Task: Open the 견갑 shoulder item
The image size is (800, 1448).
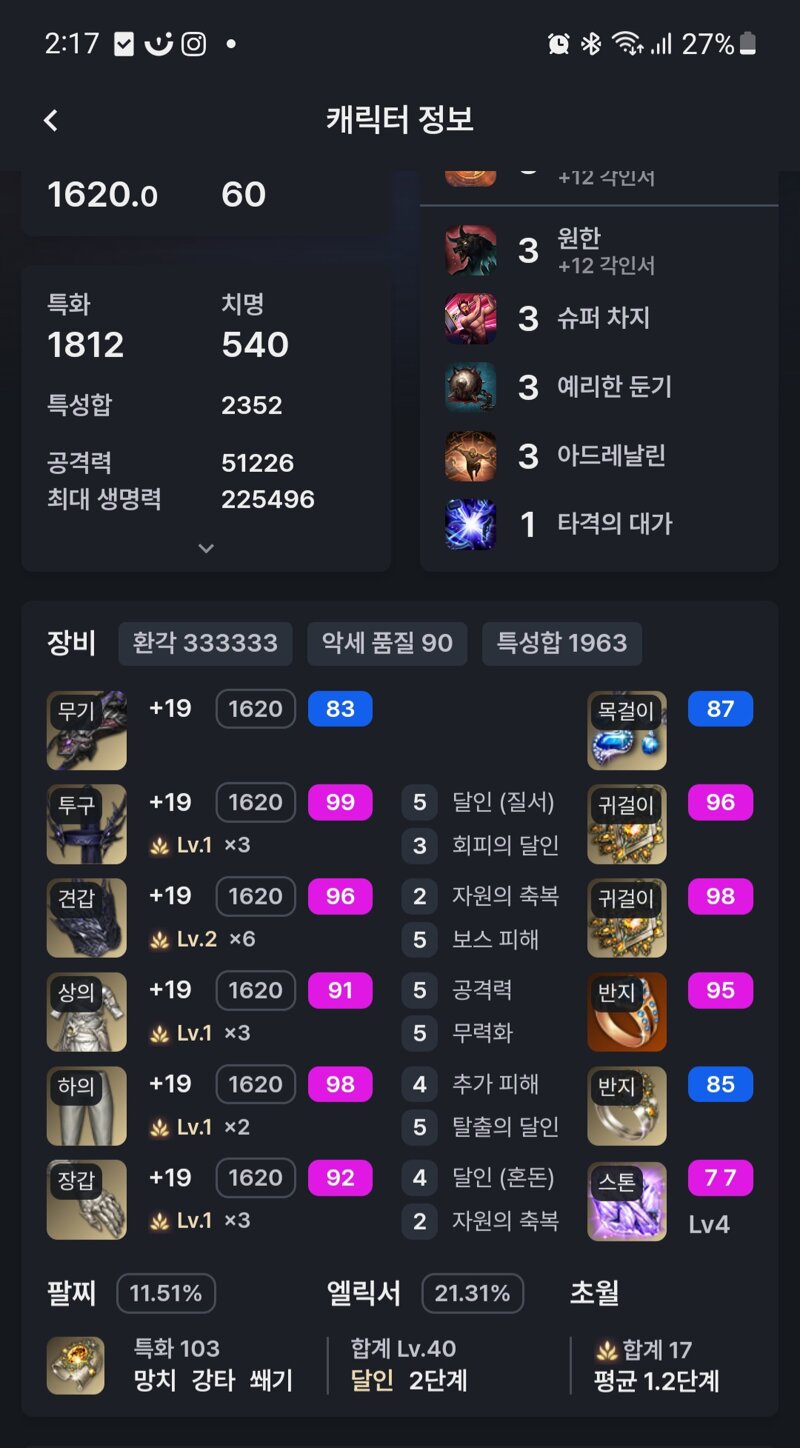Action: click(87, 918)
